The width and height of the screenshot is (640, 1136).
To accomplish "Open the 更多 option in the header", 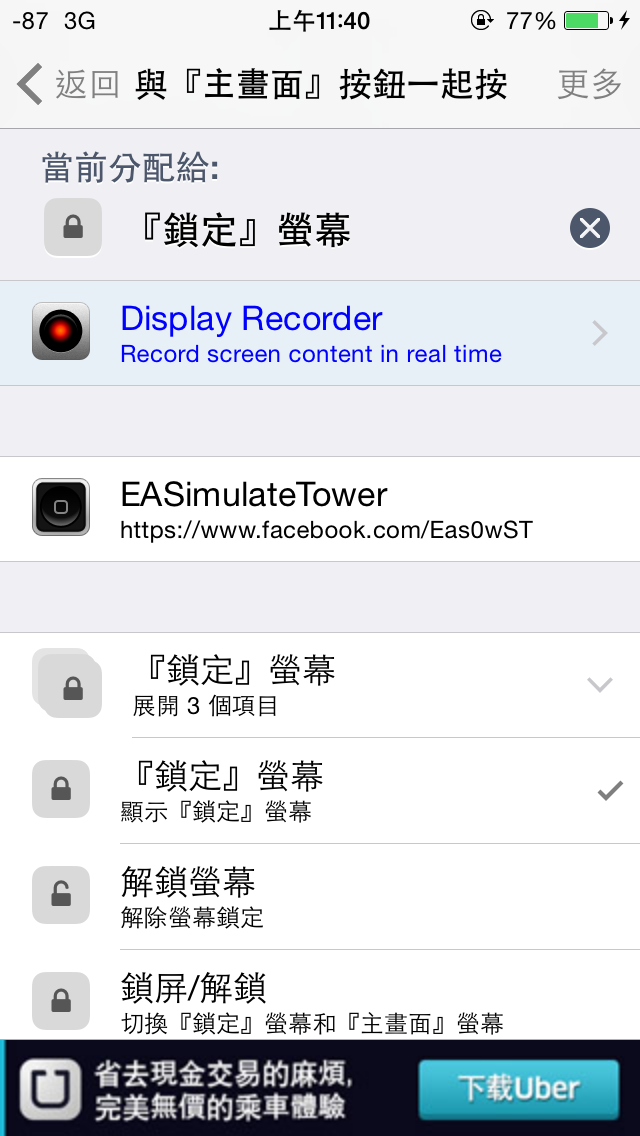I will pyautogui.click(x=589, y=85).
